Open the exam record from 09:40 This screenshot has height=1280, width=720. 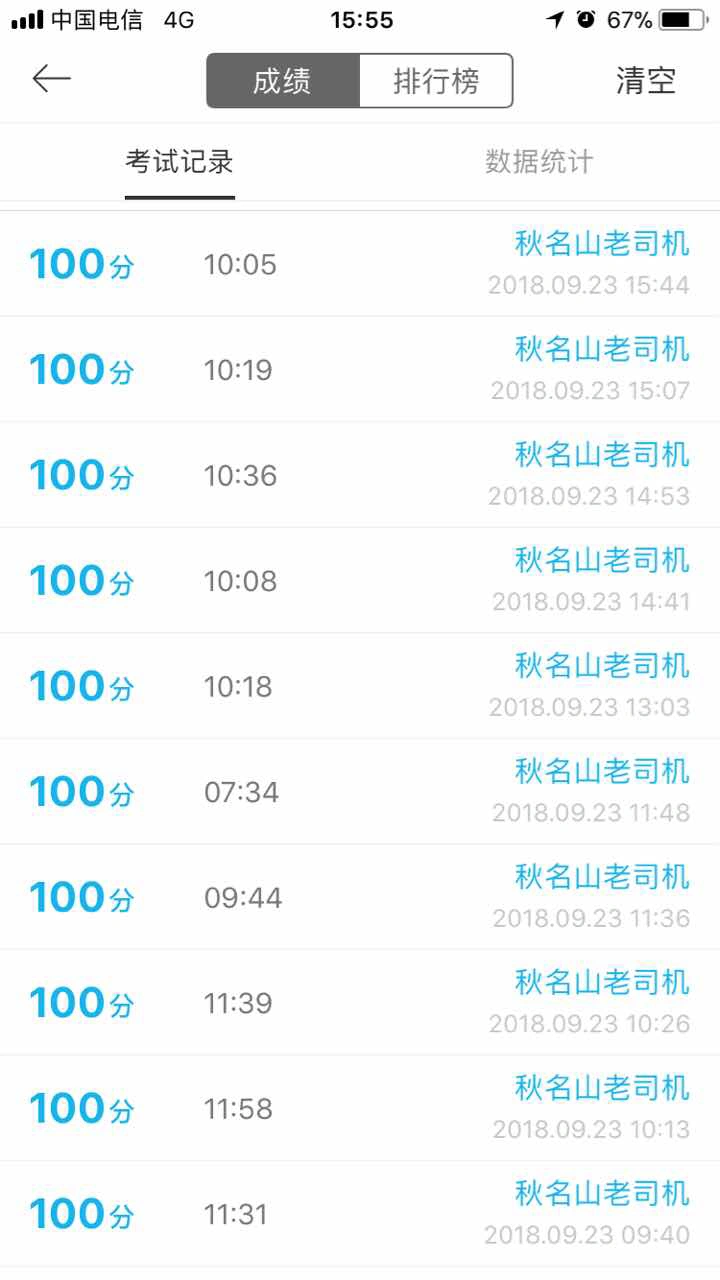[x=360, y=1214]
